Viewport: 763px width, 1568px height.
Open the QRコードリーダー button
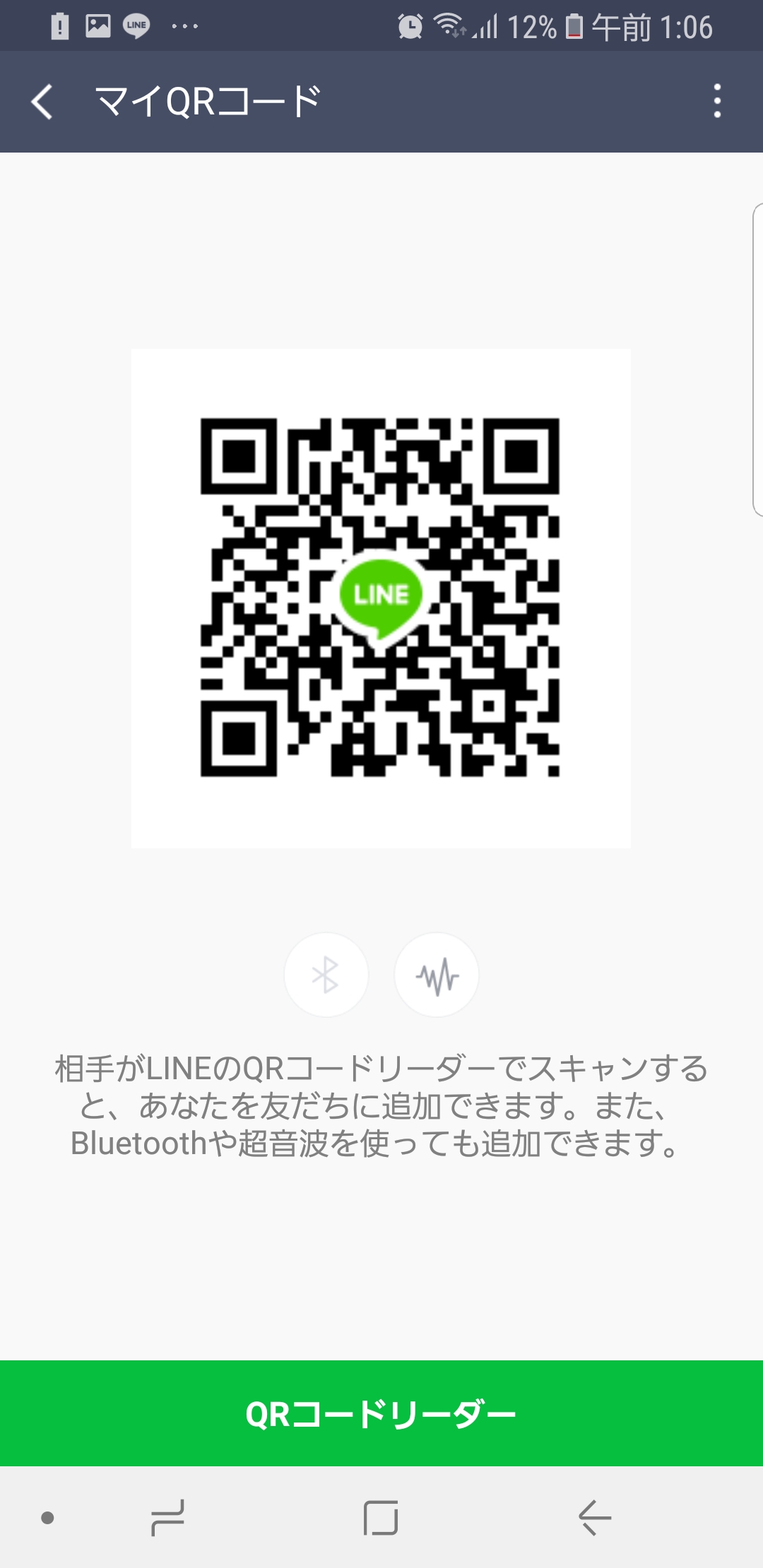click(x=381, y=1413)
